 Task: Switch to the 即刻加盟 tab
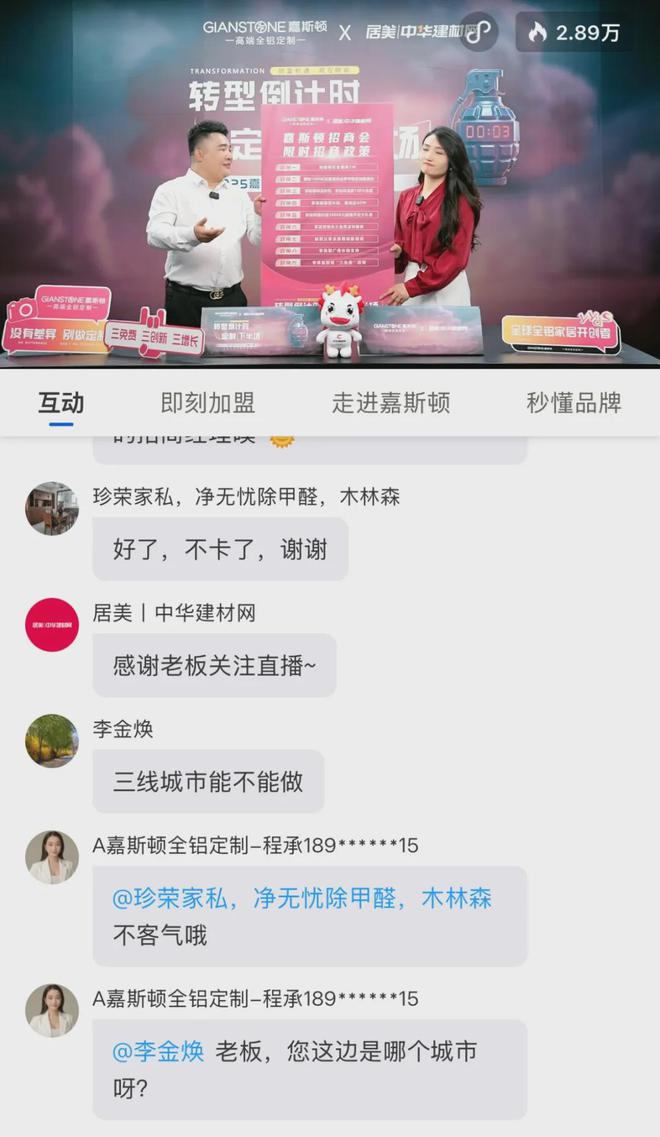pyautogui.click(x=207, y=402)
